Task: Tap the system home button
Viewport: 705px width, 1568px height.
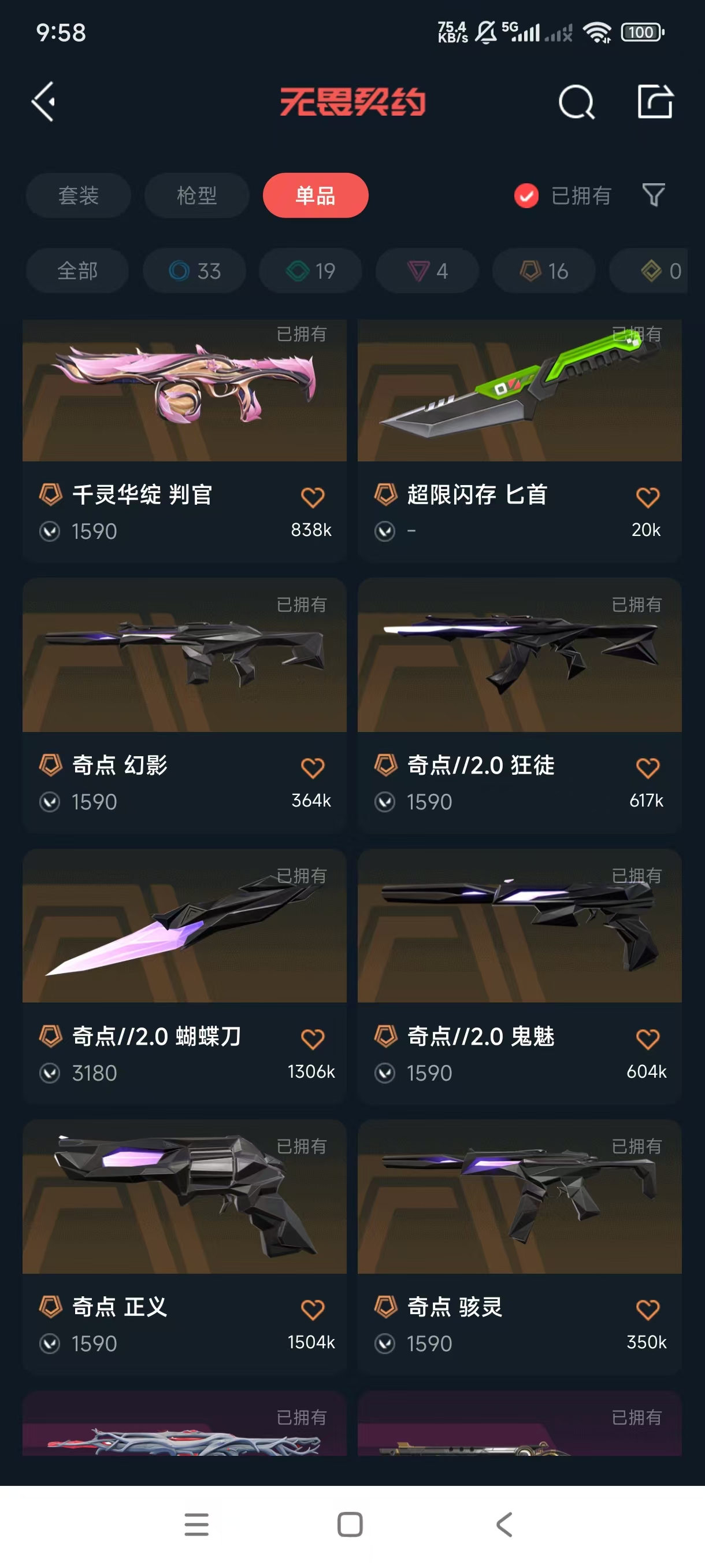Action: coord(350,1524)
